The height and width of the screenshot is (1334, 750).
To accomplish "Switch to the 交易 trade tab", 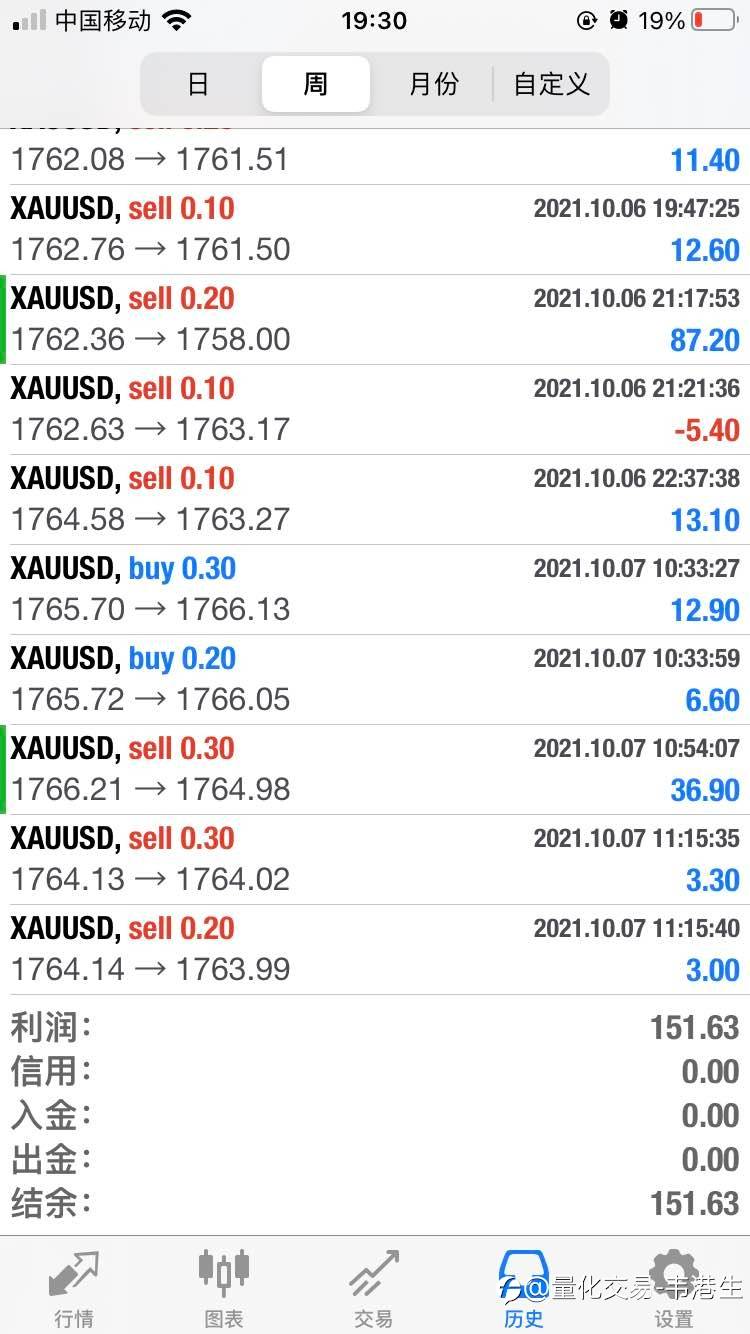I will click(x=374, y=1288).
